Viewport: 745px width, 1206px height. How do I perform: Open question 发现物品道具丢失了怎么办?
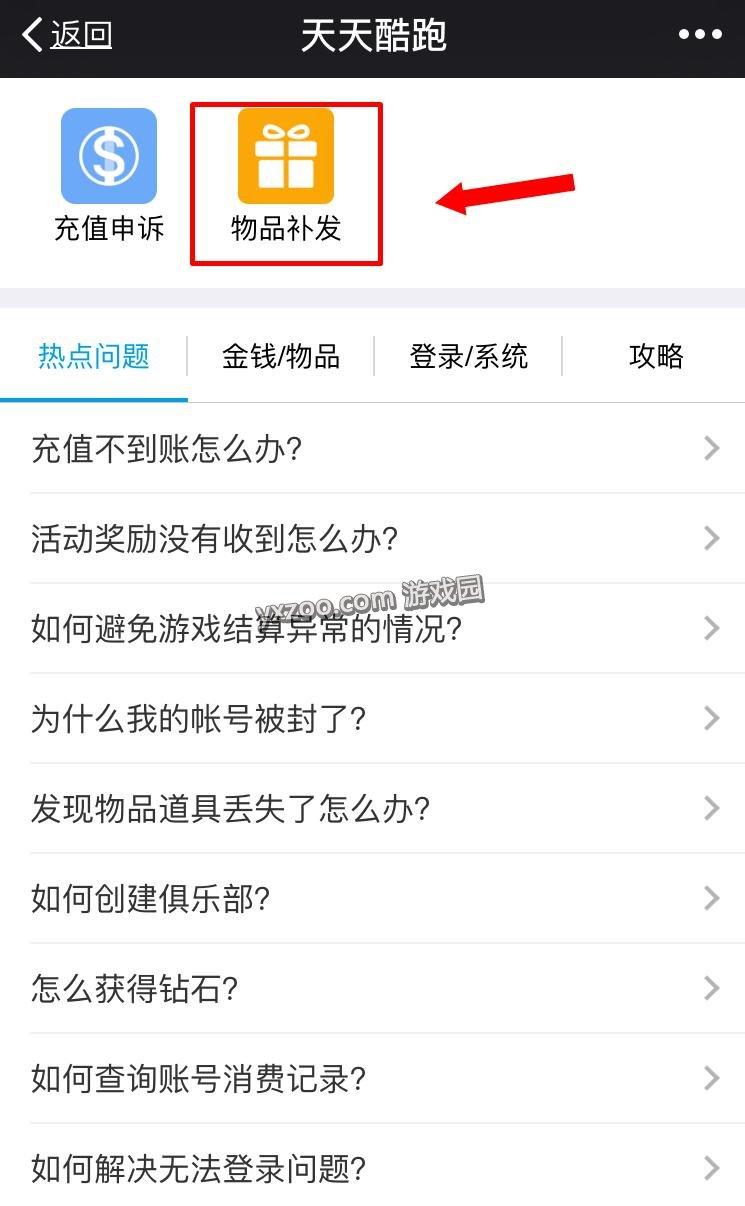372,808
